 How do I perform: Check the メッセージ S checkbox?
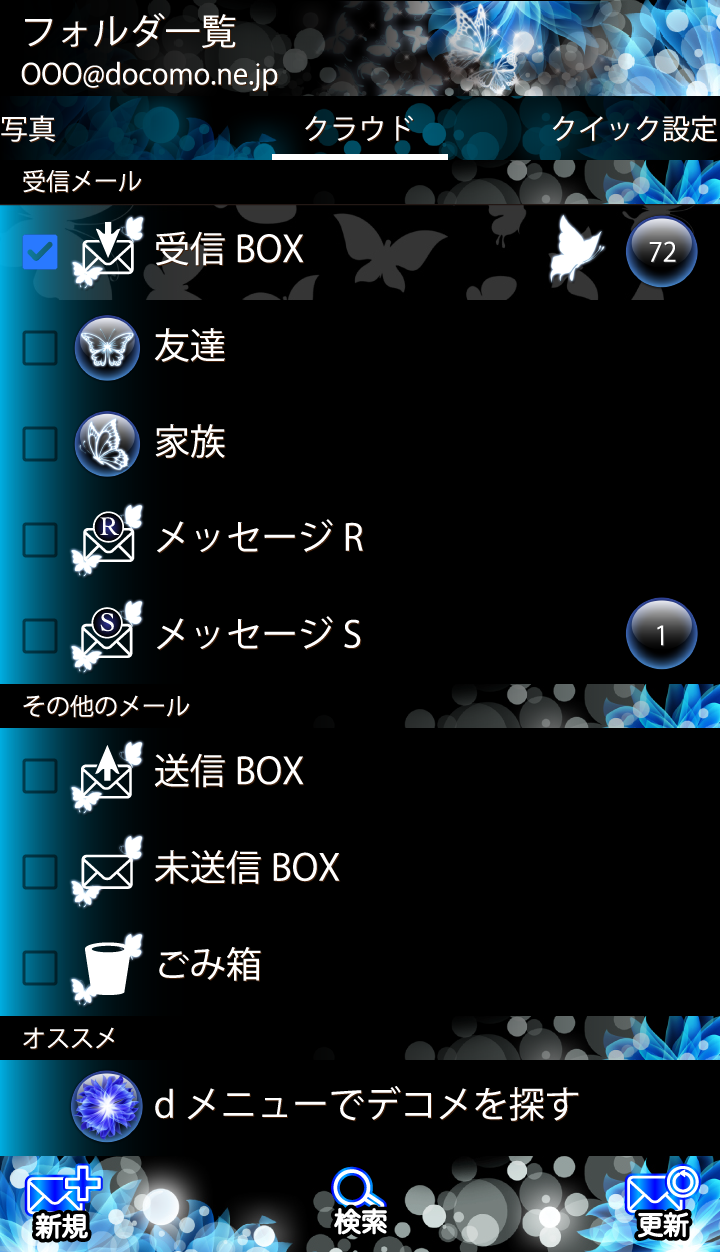tap(40, 636)
